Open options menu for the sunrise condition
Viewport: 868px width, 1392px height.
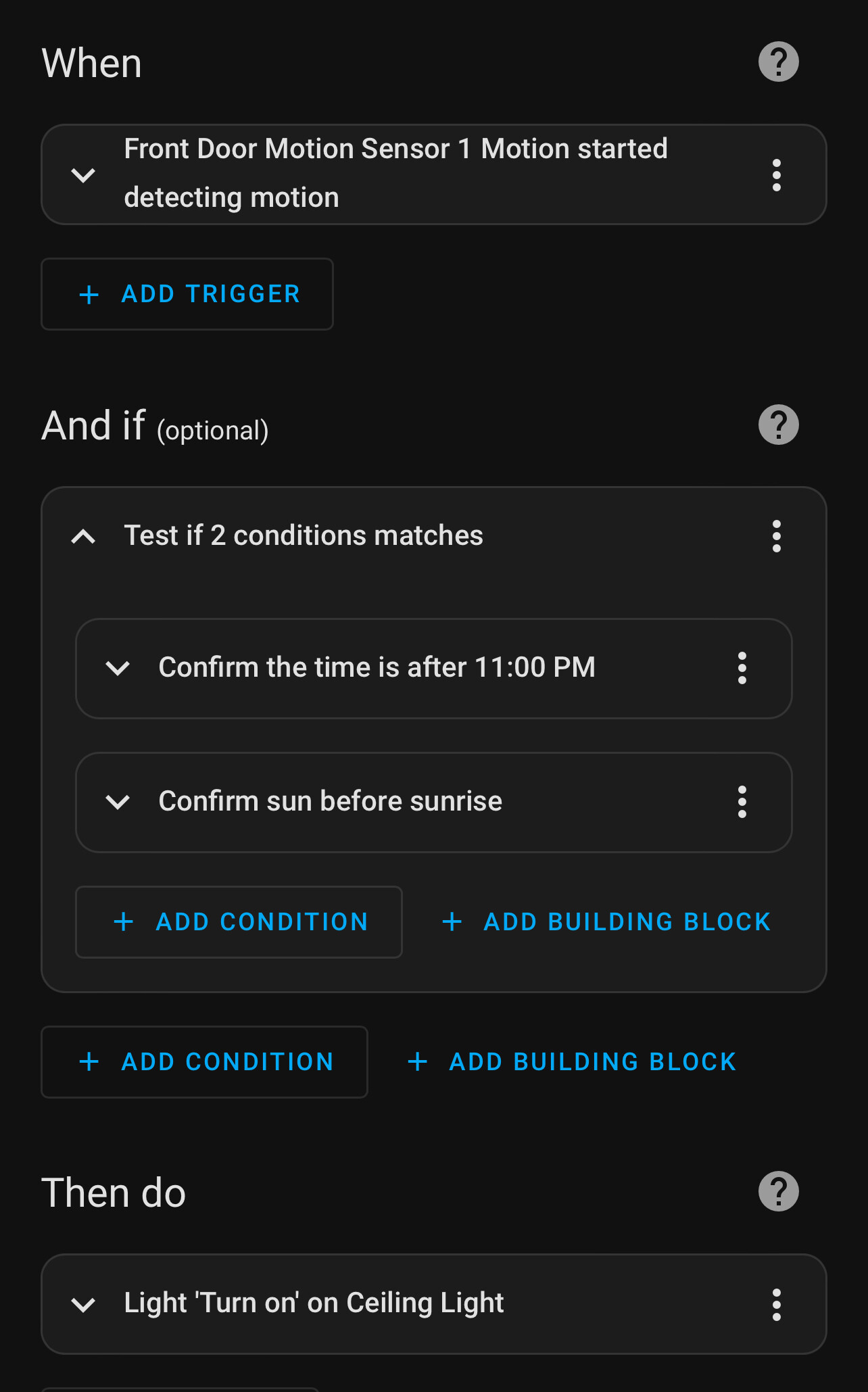(742, 802)
